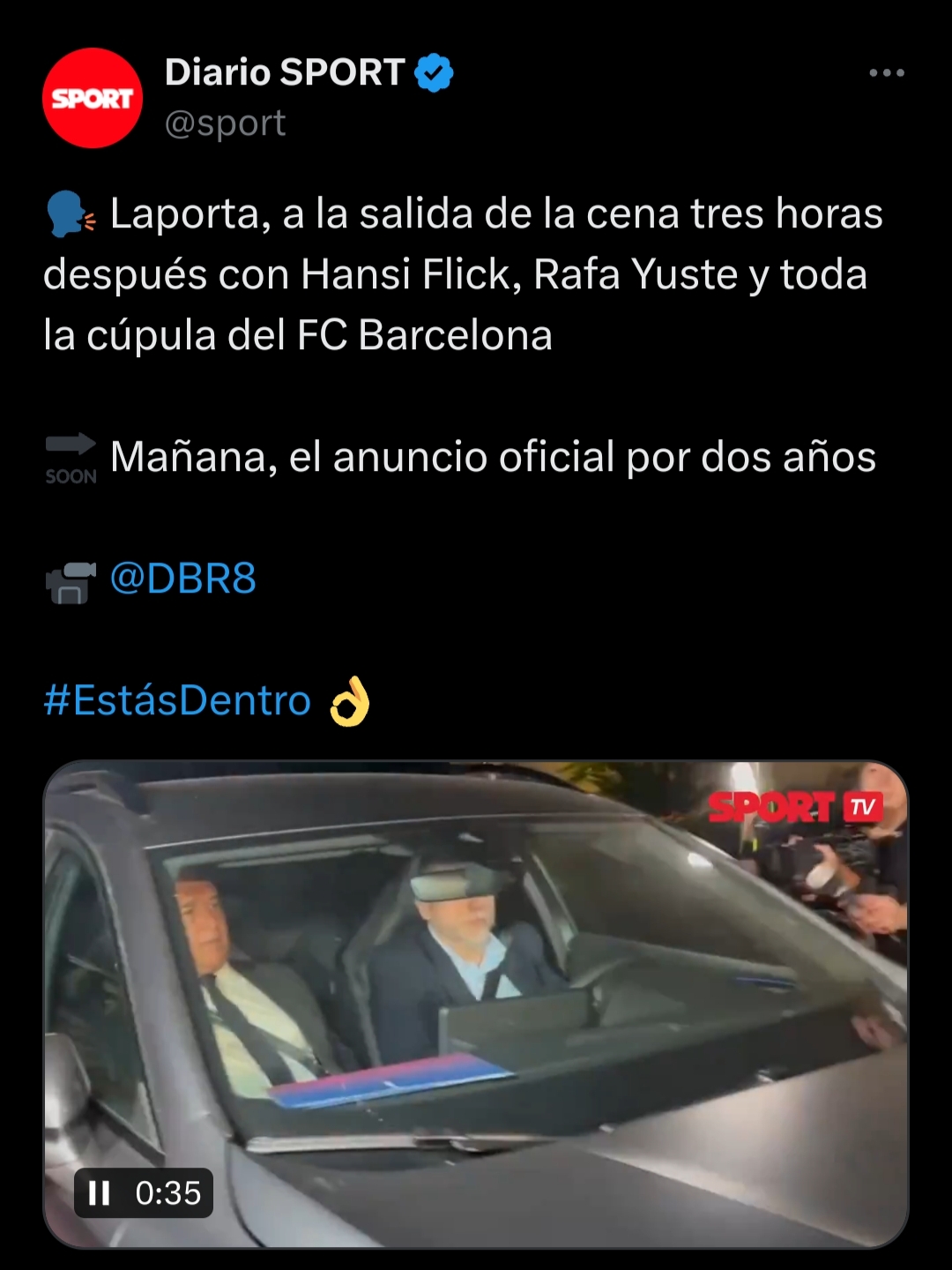Open the @DBR8 mention link
Image resolution: width=952 pixels, height=1270 pixels.
coord(183,579)
